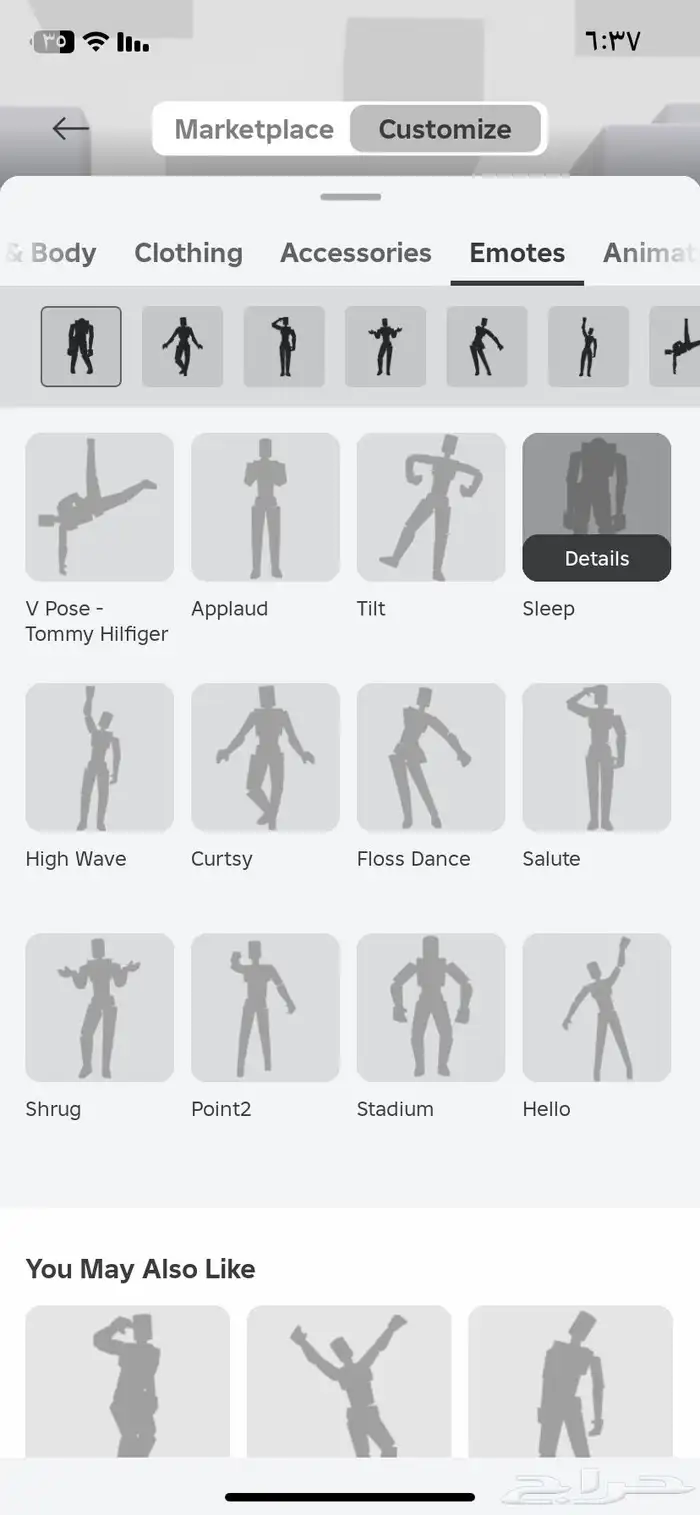Open the Animation tab
The width and height of the screenshot is (700, 1515).
(x=648, y=253)
